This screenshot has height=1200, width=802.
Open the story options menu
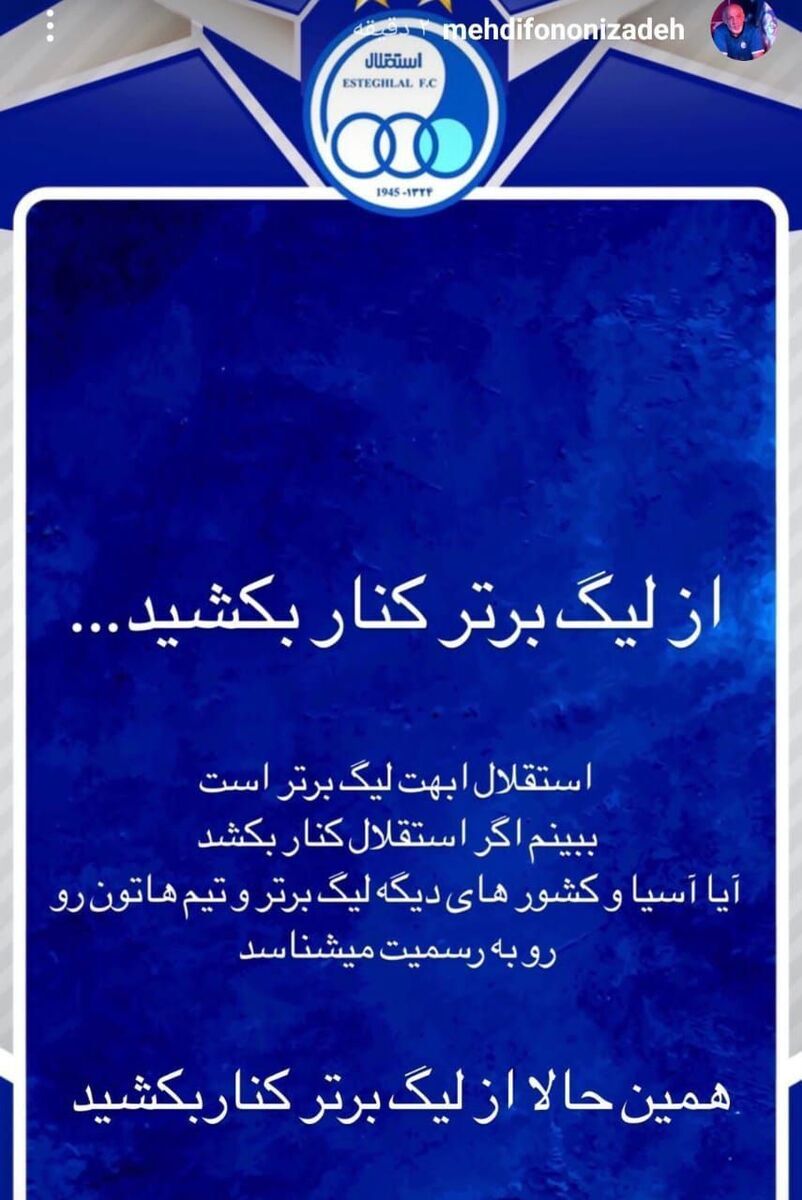tap(51, 26)
